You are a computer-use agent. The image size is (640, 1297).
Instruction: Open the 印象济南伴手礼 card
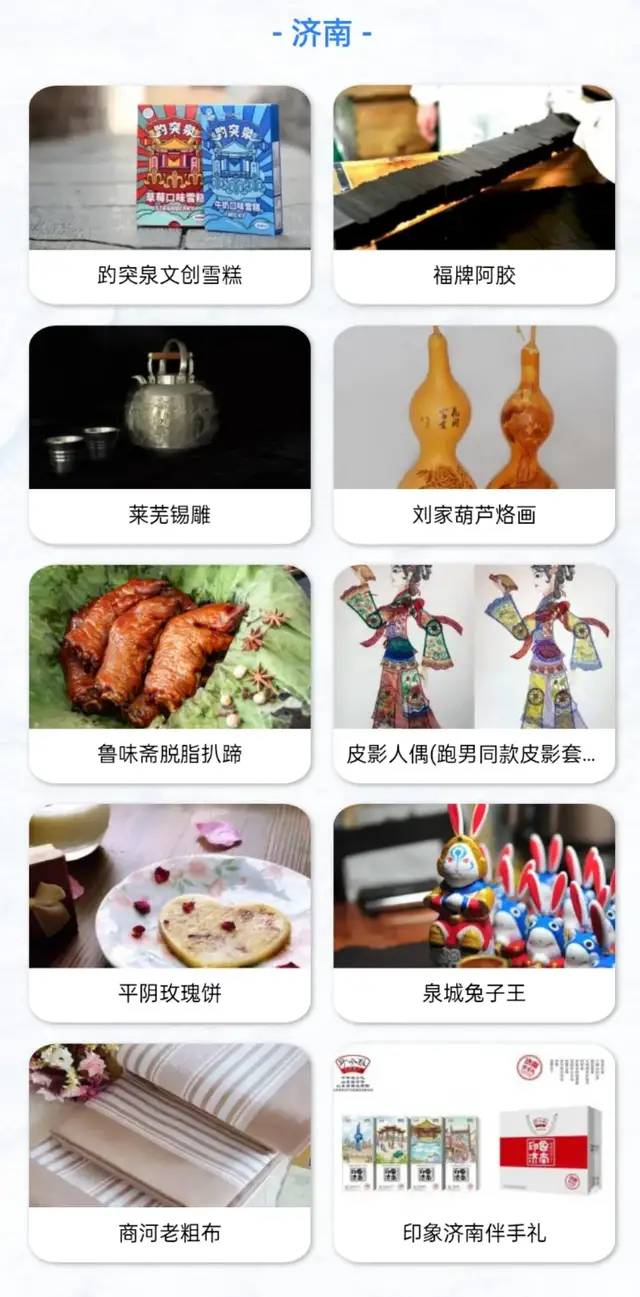[474, 1152]
